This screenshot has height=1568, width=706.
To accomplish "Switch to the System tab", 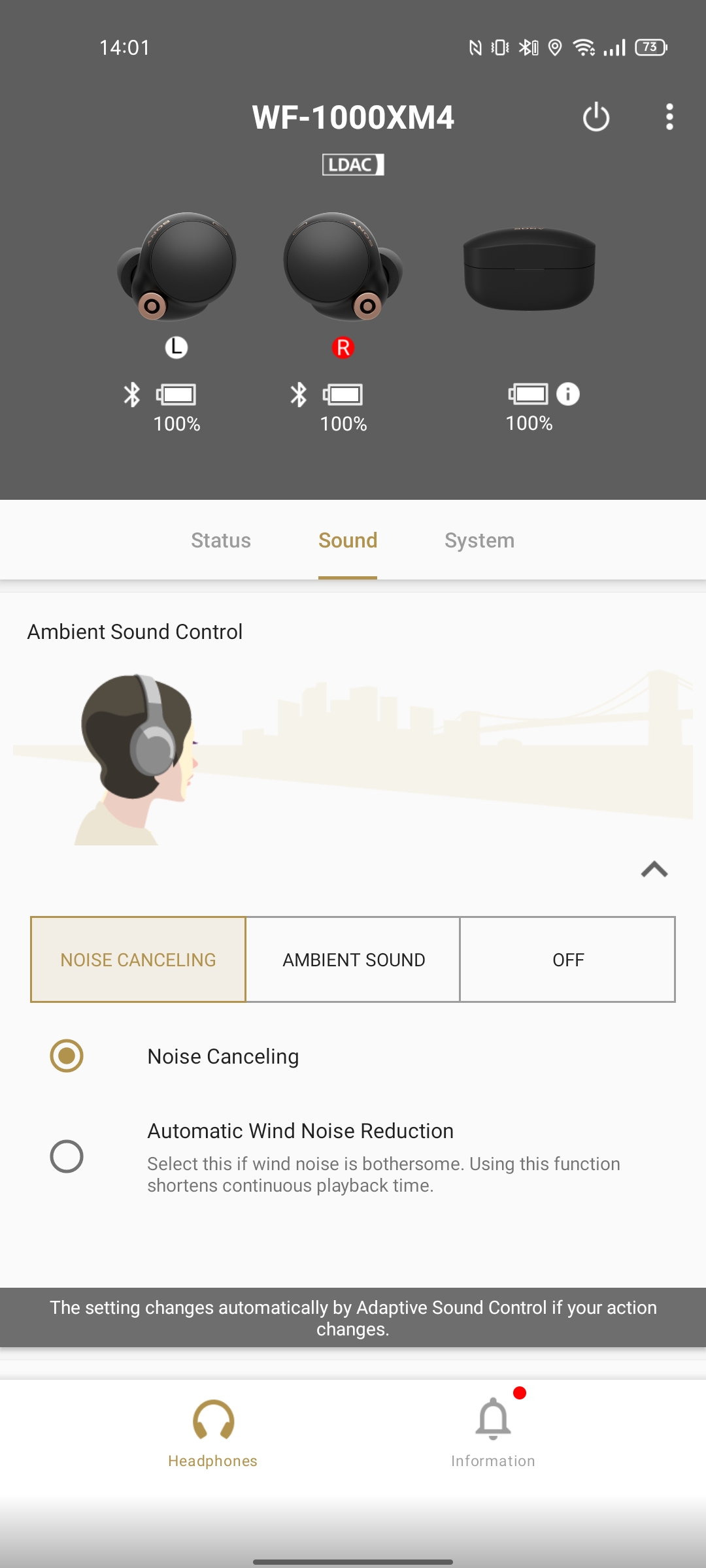I will (479, 540).
